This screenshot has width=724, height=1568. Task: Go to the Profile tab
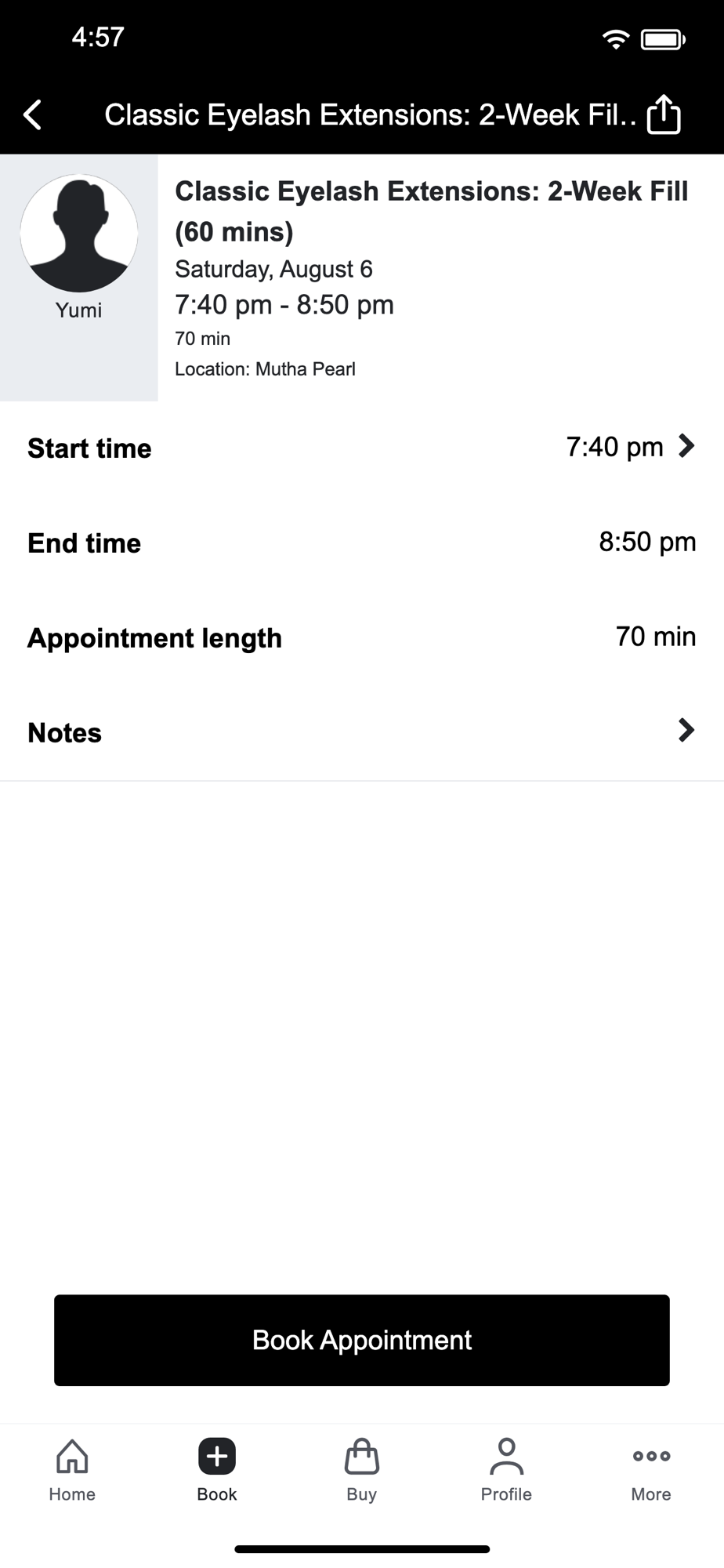pos(506,1470)
